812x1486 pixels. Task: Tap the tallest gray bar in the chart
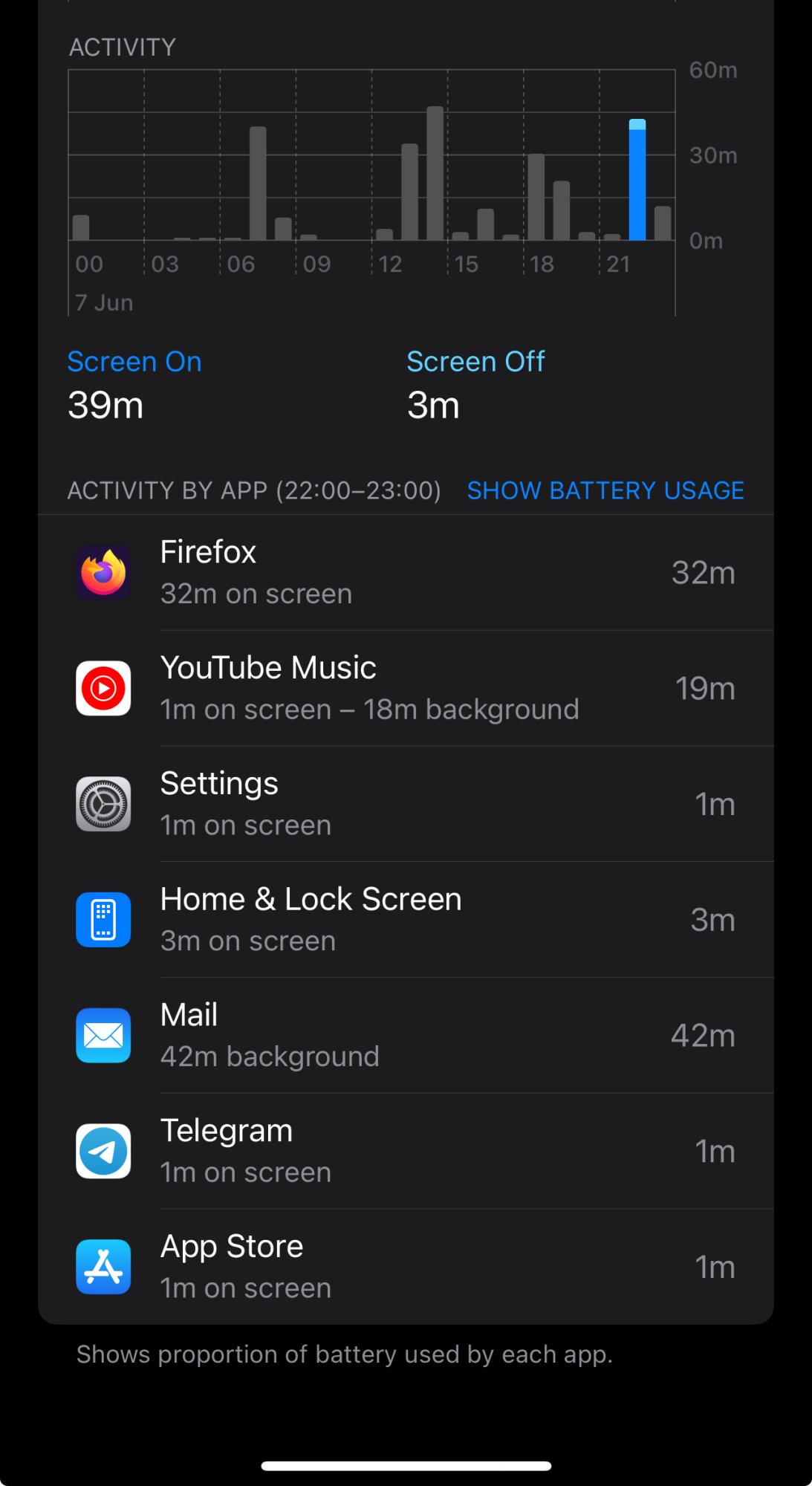coord(435,174)
